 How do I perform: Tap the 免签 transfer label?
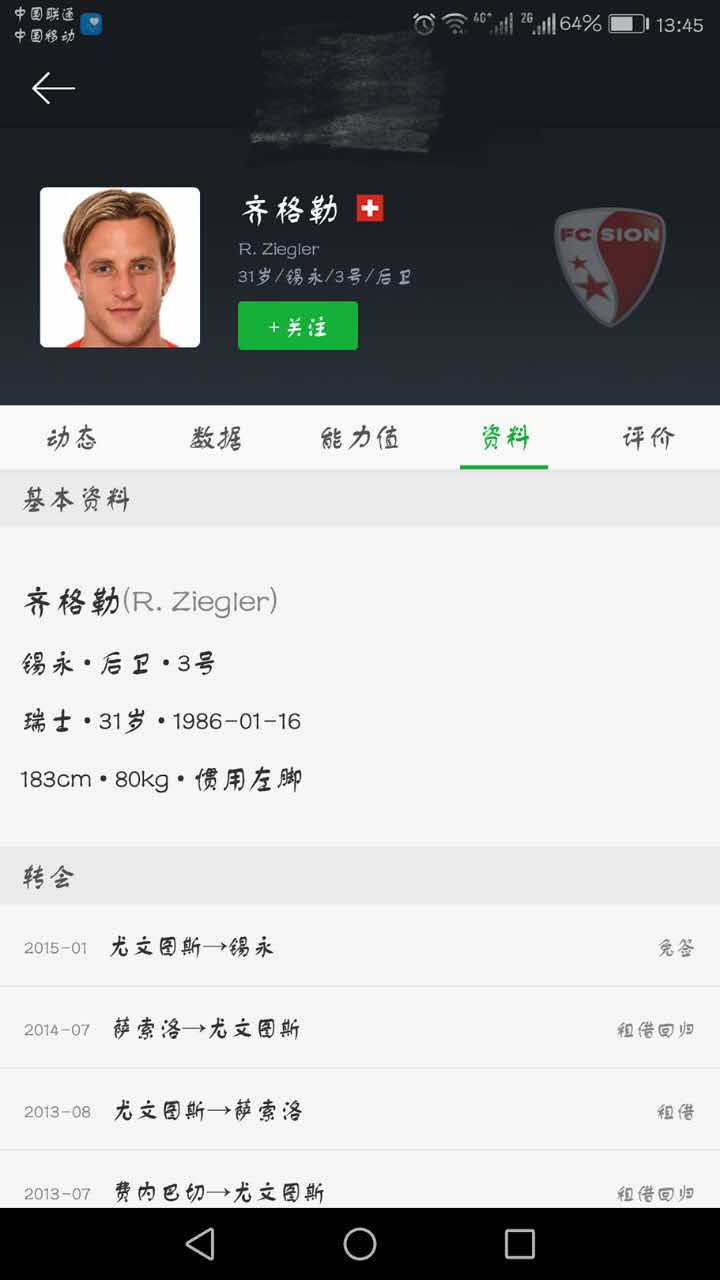[676, 947]
